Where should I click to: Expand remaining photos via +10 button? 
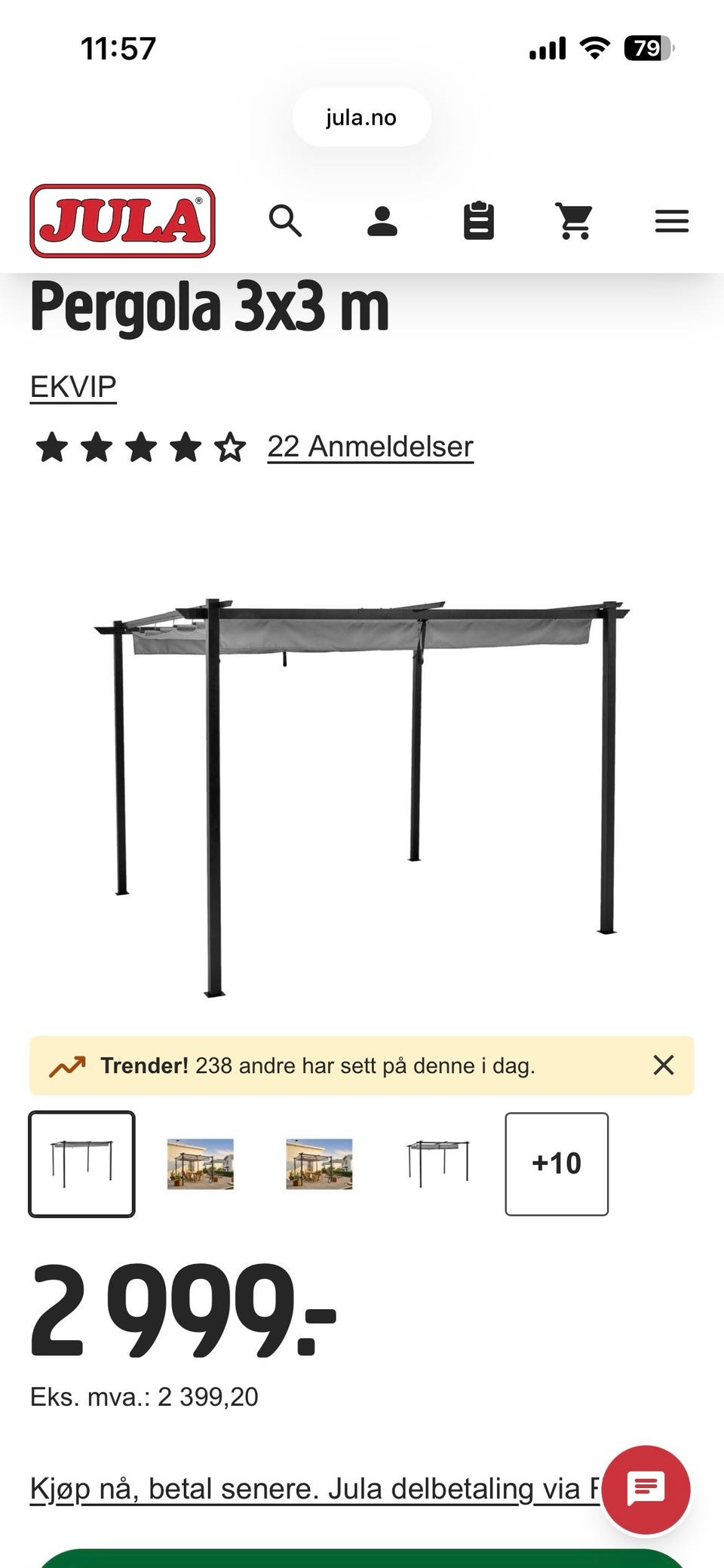(x=557, y=1163)
